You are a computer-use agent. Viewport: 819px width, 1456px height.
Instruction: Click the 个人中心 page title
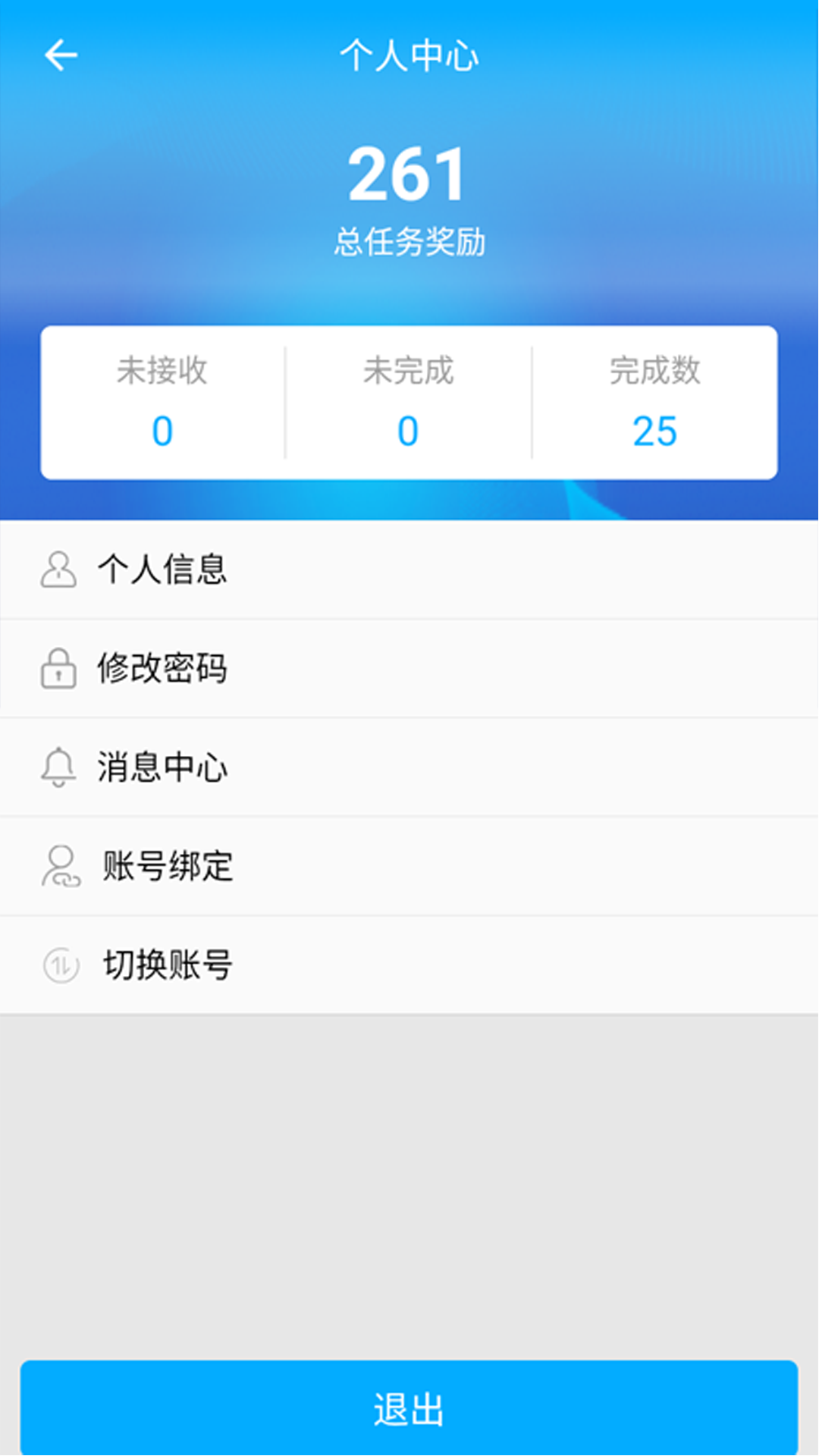click(409, 53)
